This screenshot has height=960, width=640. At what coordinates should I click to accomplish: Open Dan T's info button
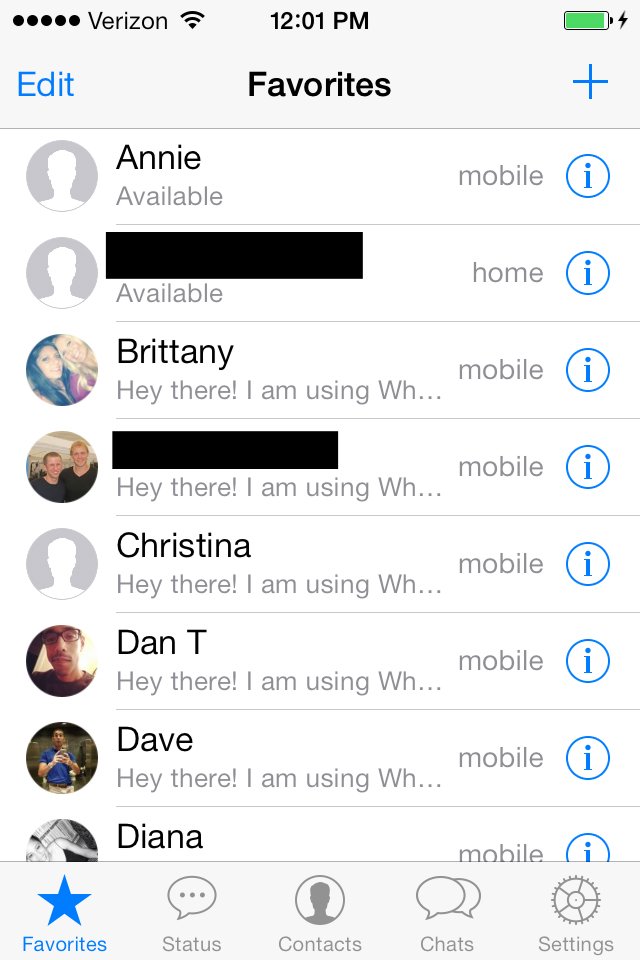pyautogui.click(x=588, y=662)
